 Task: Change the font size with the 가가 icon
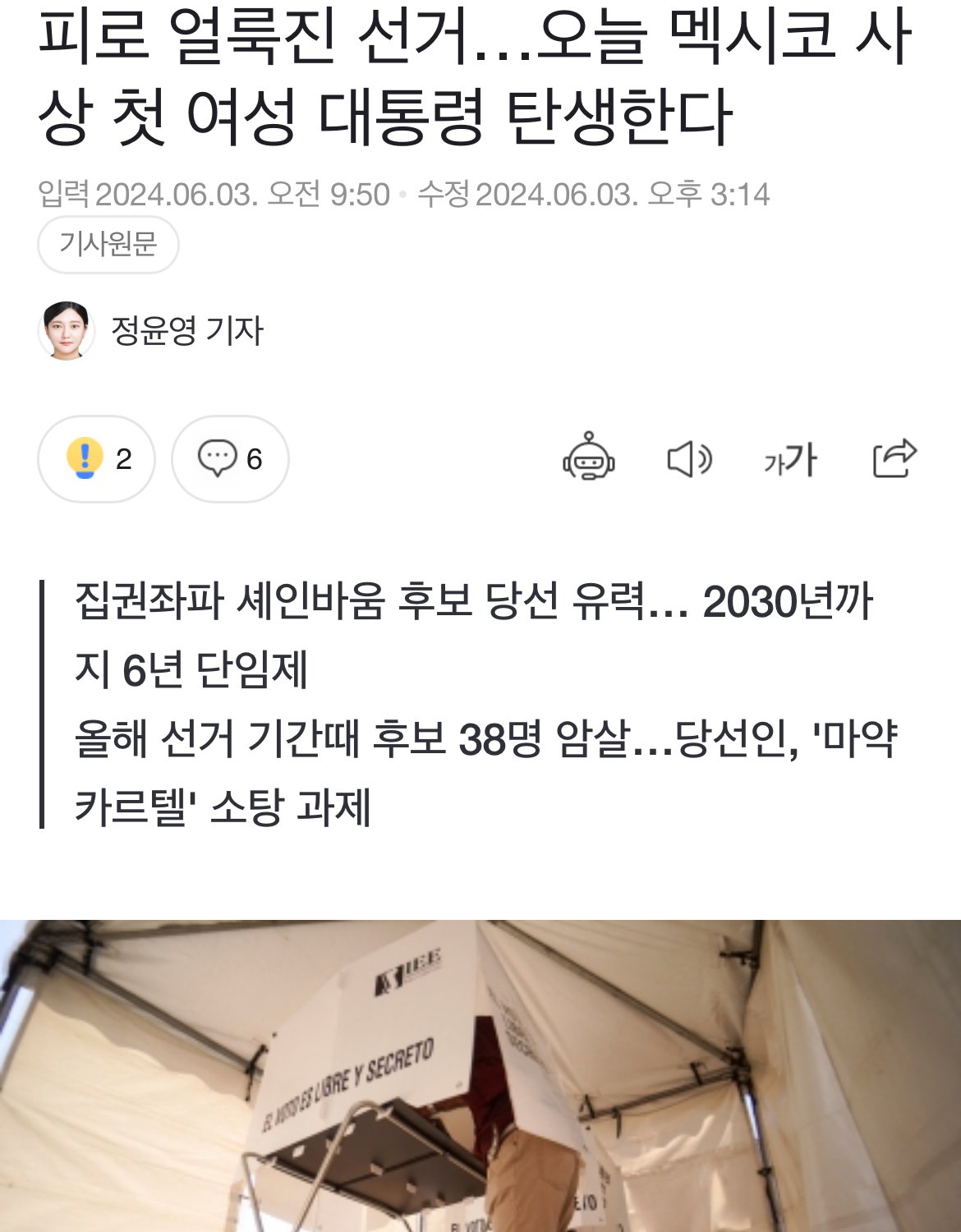(x=790, y=458)
